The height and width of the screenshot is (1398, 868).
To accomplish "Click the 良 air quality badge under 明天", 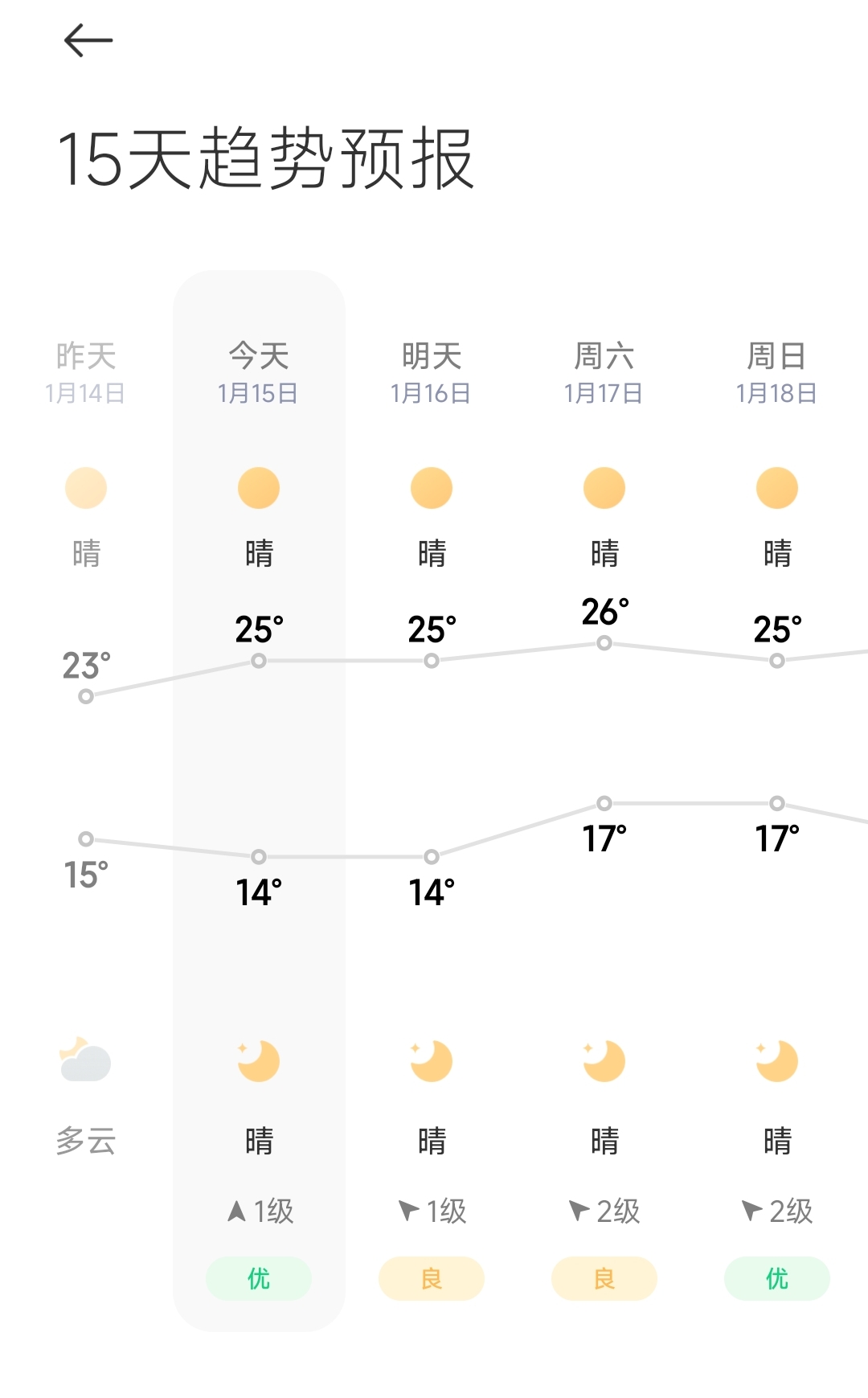I will (432, 1278).
